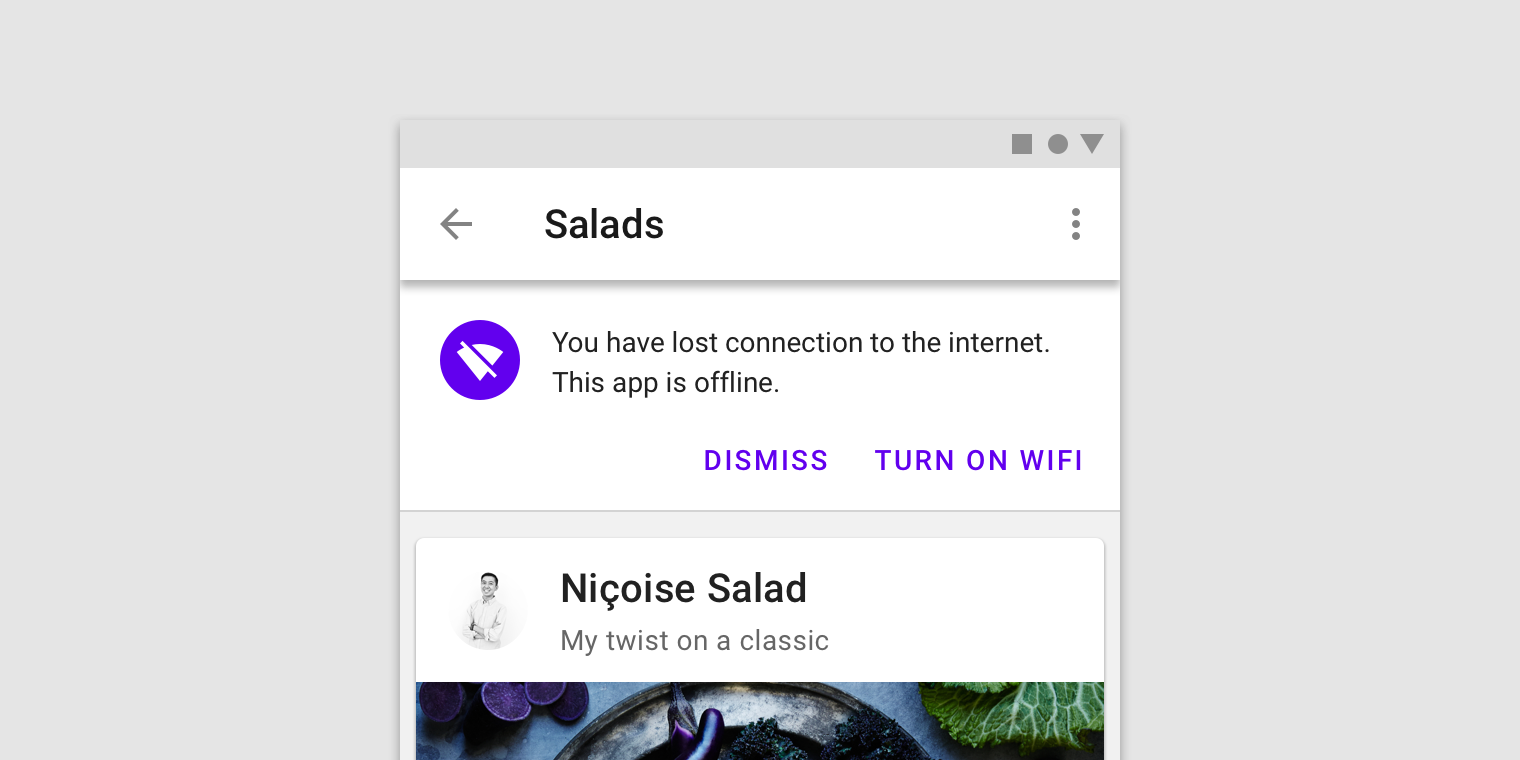Tap Turn On Wifi
The image size is (1520, 760).
point(979,460)
